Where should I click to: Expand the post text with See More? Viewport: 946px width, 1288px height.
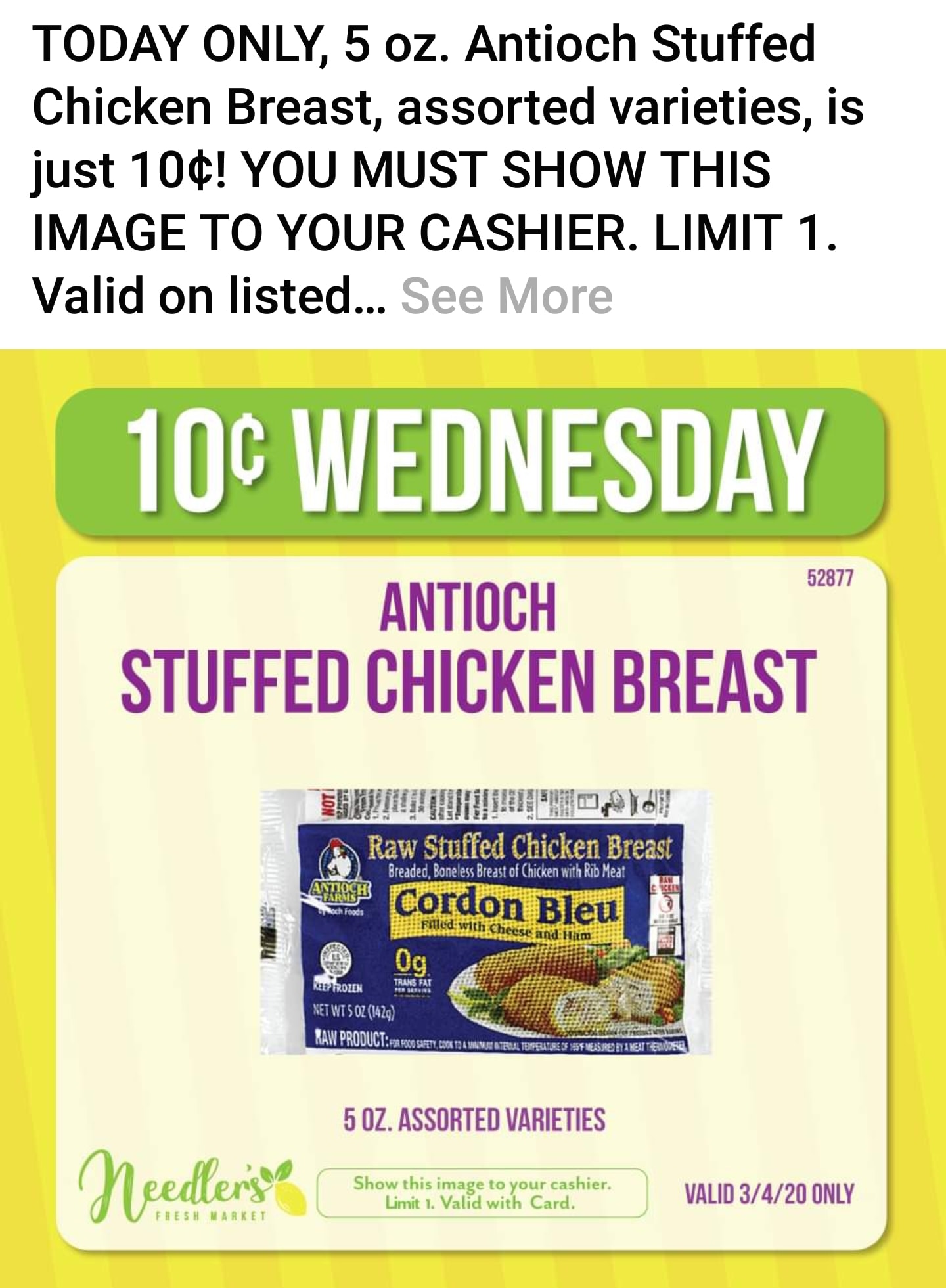coord(507,296)
